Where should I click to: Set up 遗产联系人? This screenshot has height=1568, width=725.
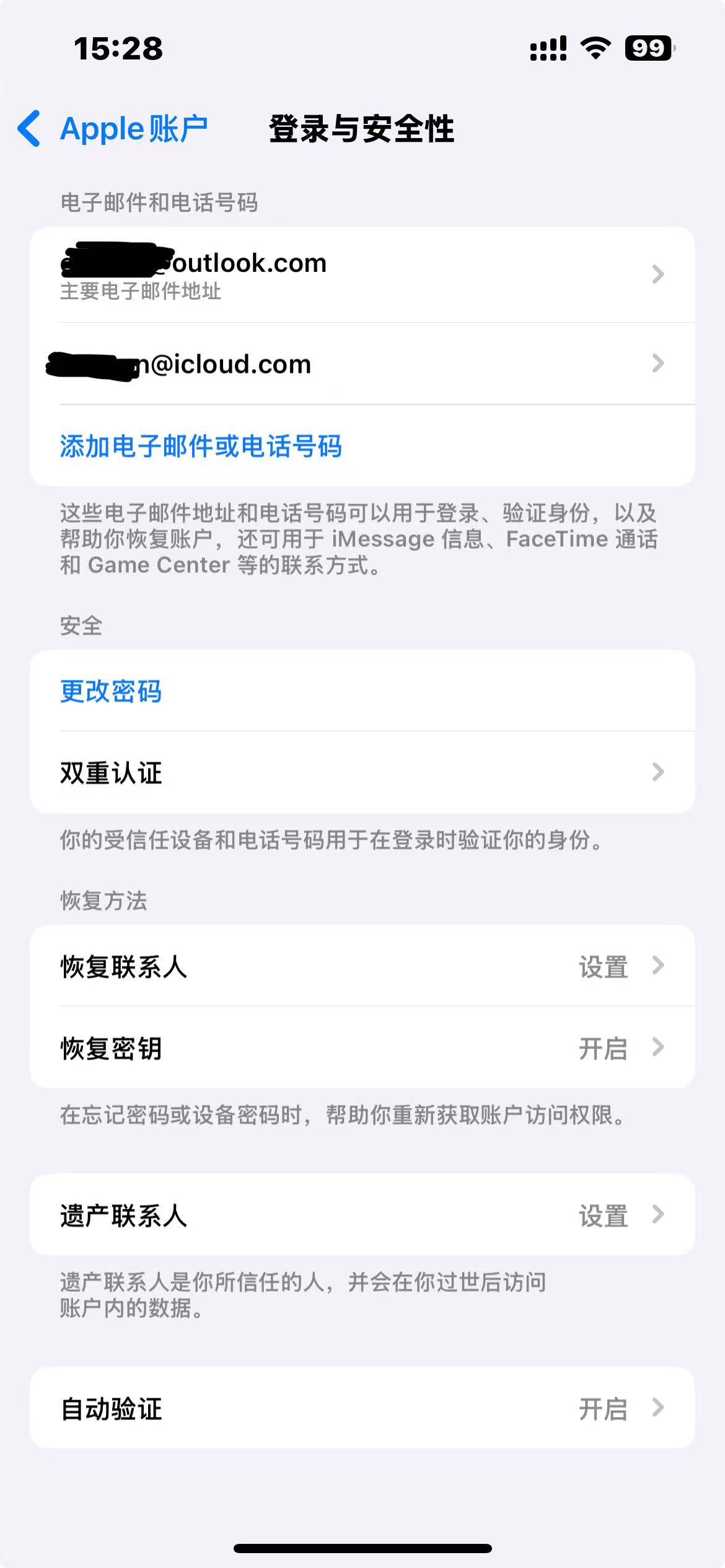coord(362,1215)
